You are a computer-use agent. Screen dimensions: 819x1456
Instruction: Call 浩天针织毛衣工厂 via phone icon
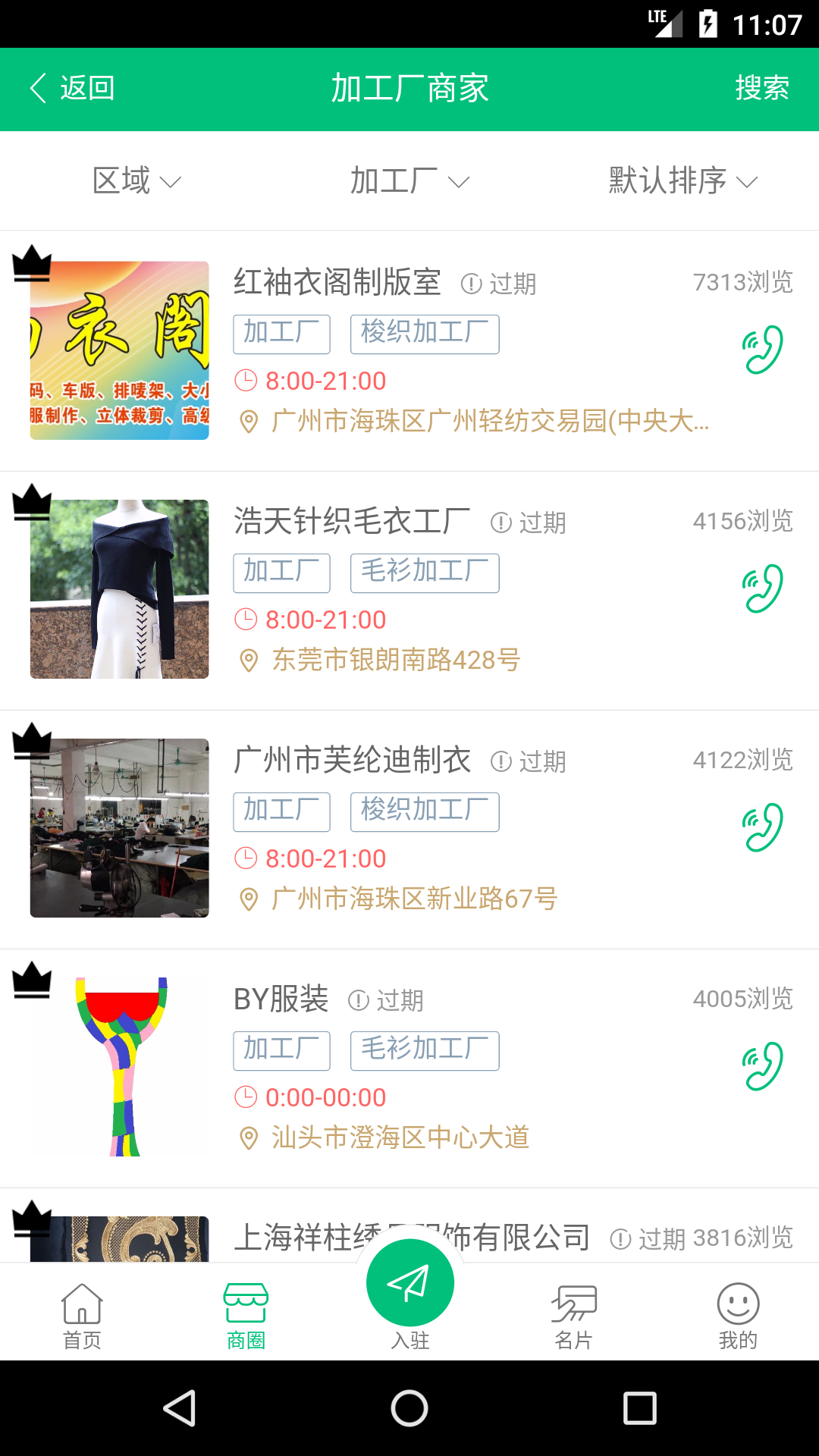762,588
